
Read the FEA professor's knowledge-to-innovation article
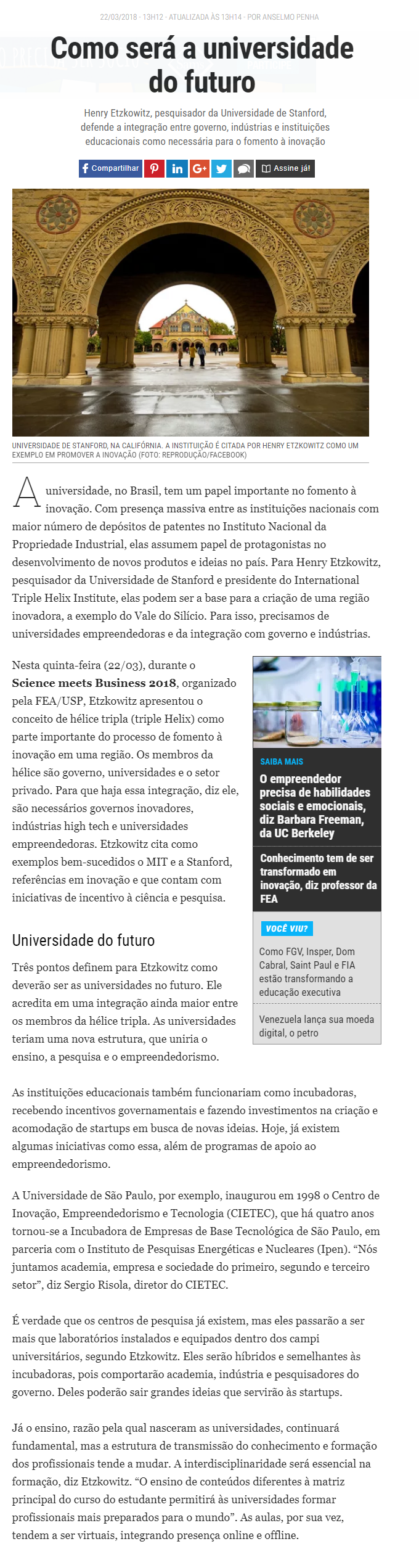(x=318, y=878)
